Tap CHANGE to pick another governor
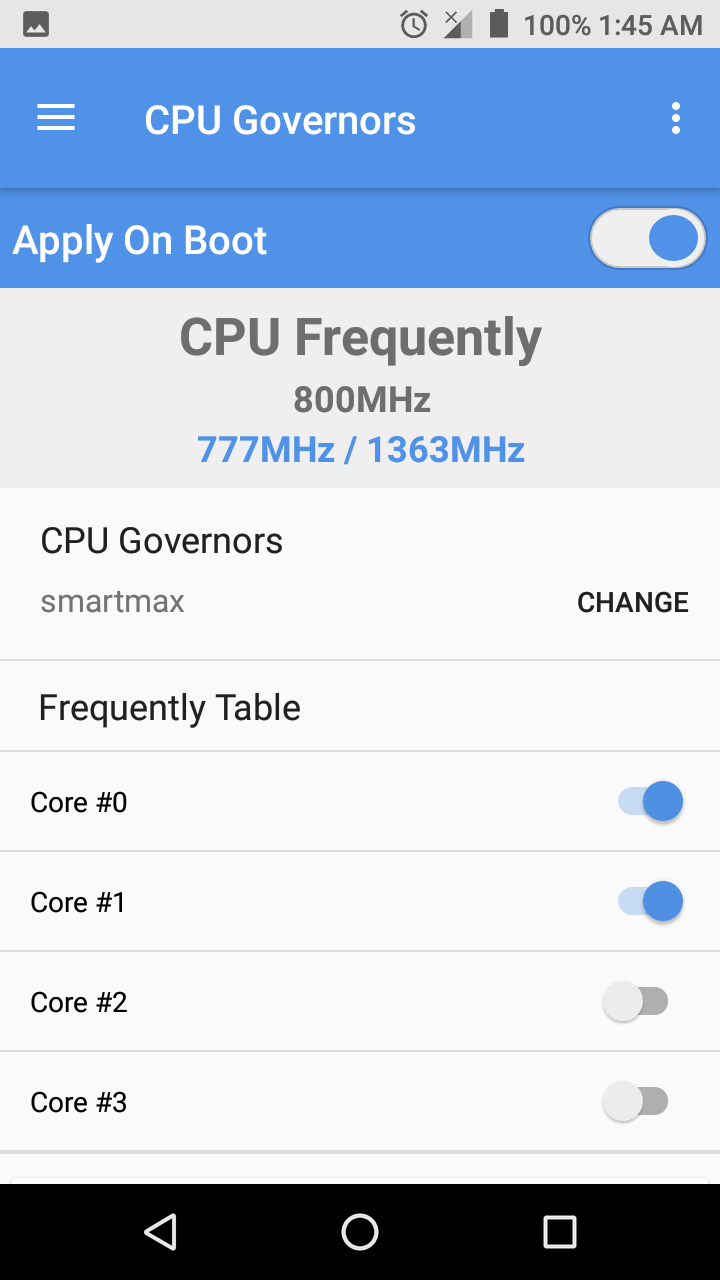Image resolution: width=720 pixels, height=1280 pixels. pos(633,602)
